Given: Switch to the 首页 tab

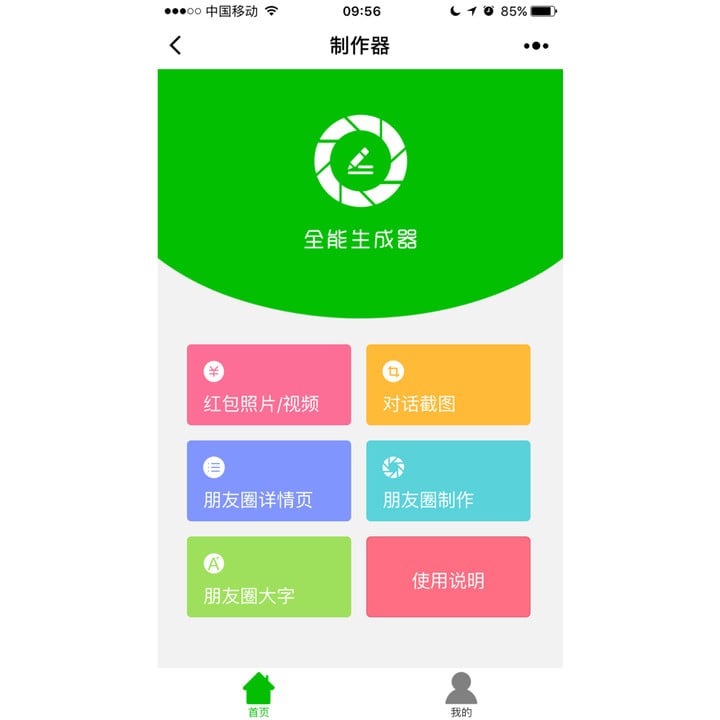Looking at the screenshot, I should tap(258, 695).
